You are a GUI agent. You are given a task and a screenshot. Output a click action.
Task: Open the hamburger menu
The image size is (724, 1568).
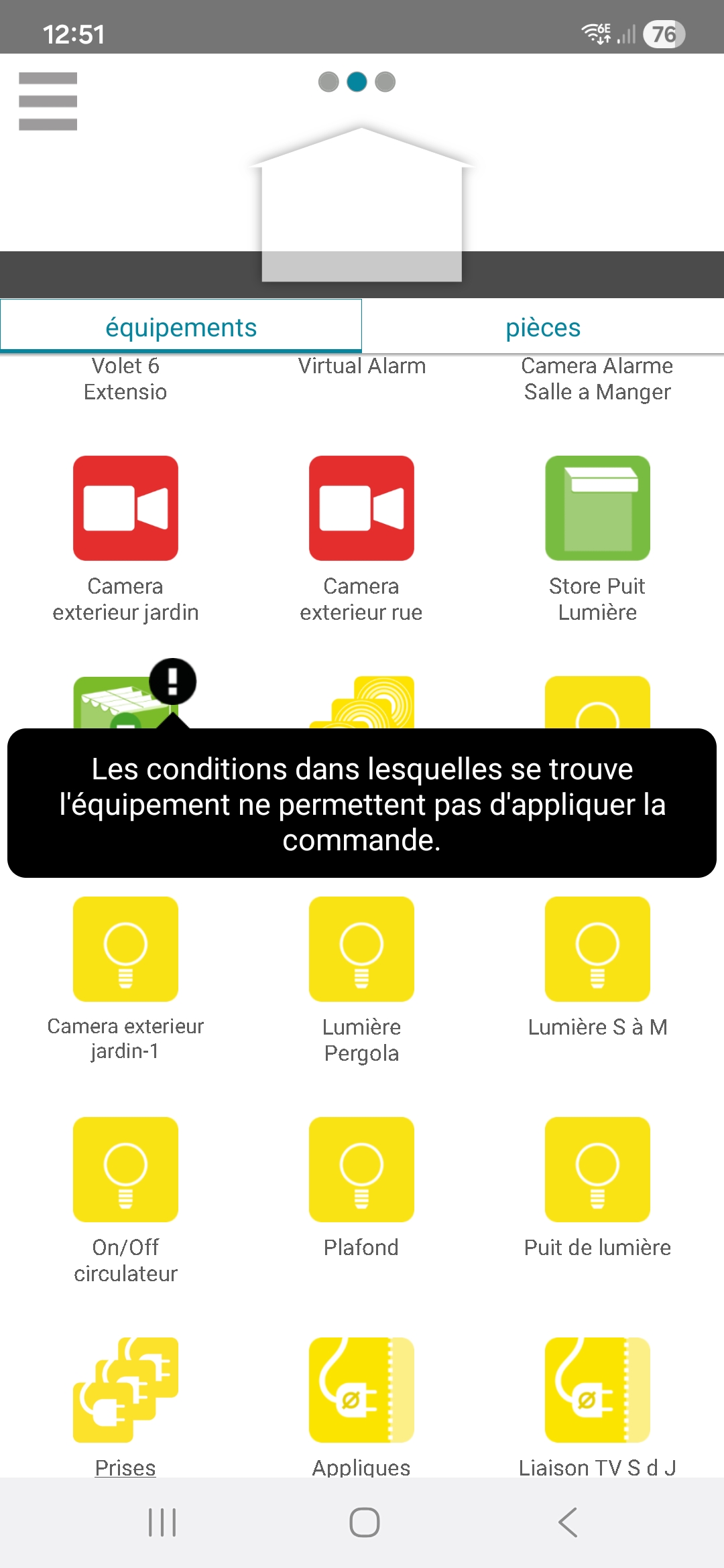(48, 101)
